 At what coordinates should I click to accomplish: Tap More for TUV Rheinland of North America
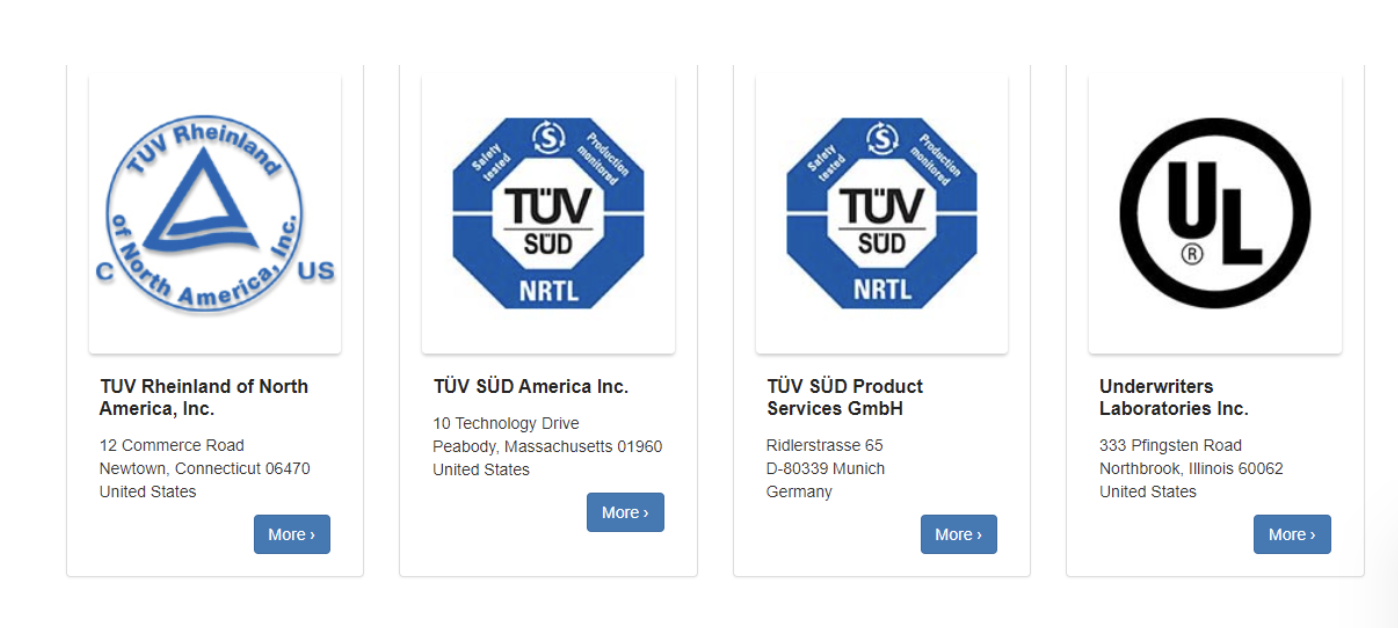click(x=291, y=534)
